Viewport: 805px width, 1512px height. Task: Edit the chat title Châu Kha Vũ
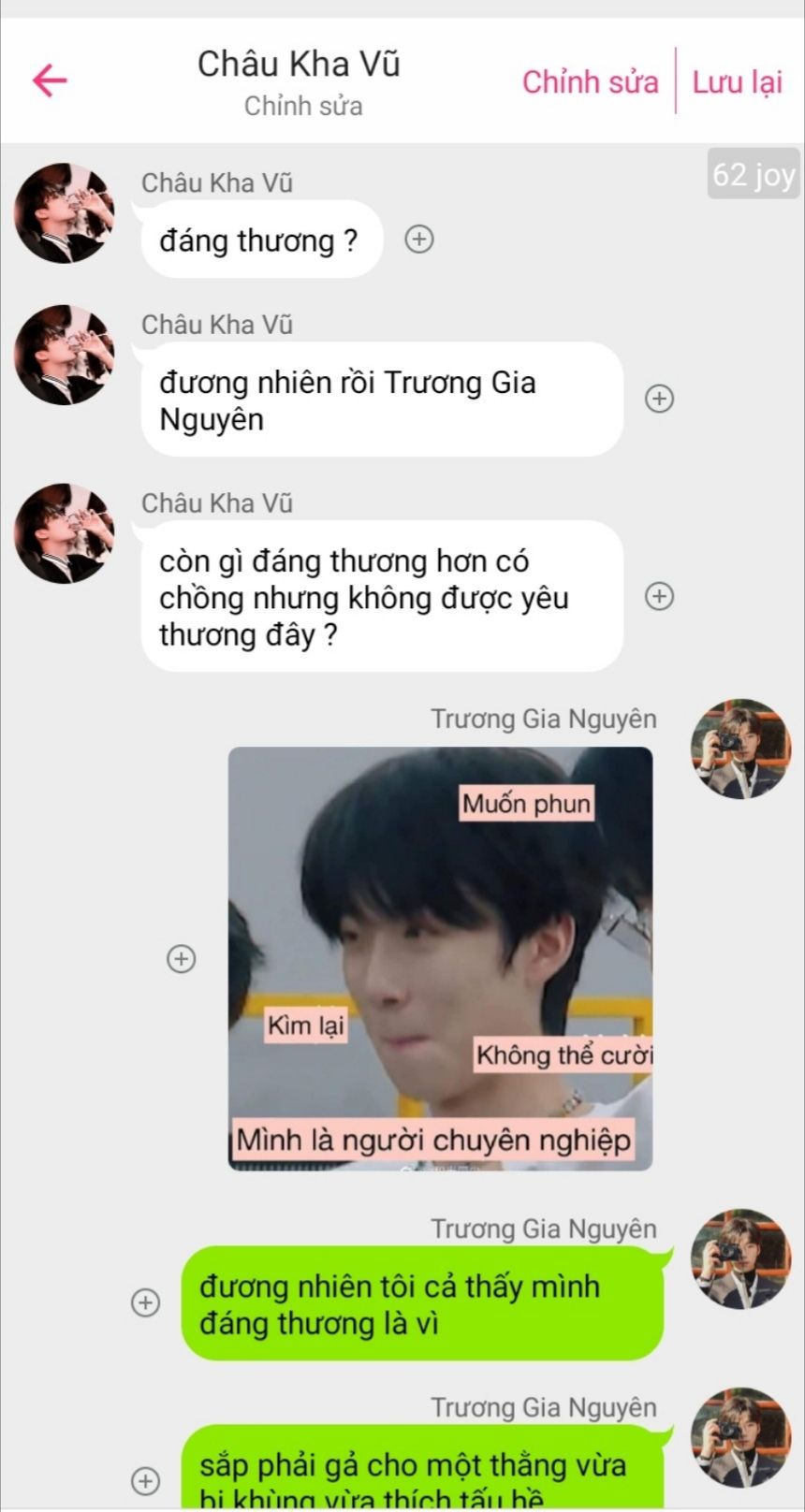pyautogui.click(x=299, y=64)
